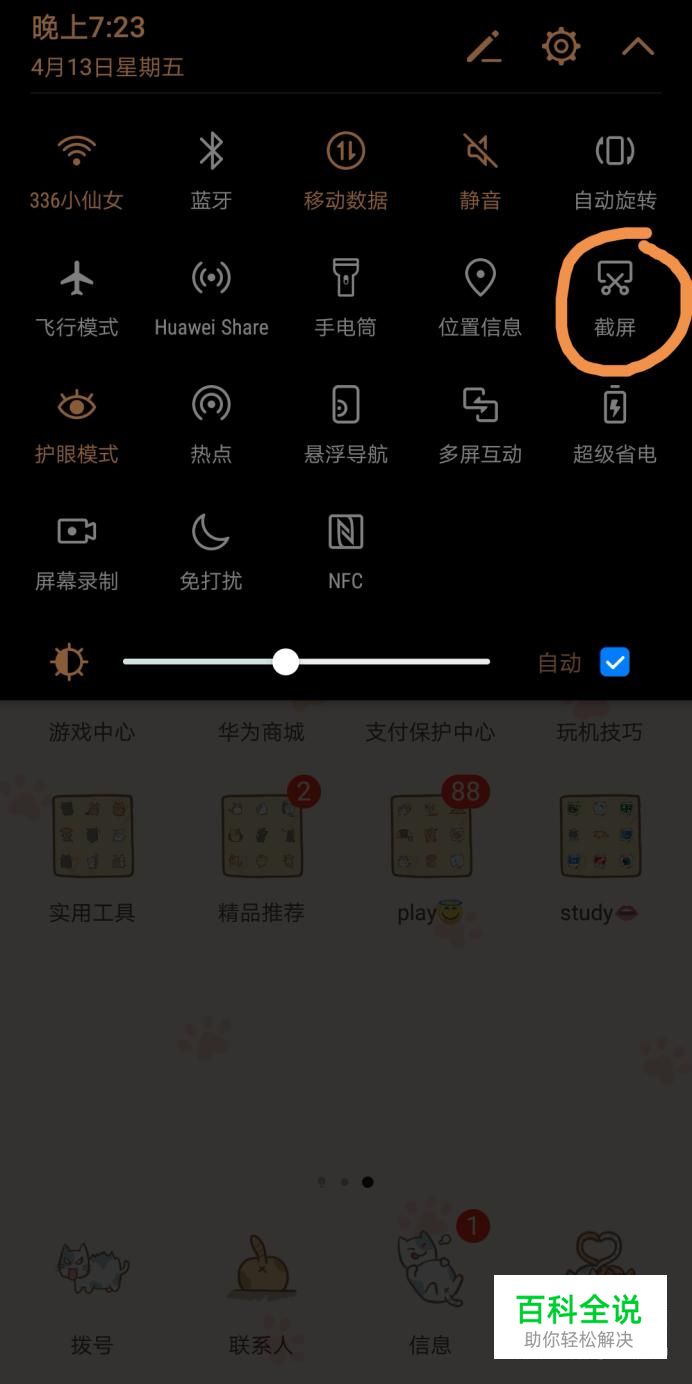The image size is (692, 1384).
Task: Open system settings gear
Action: click(561, 47)
